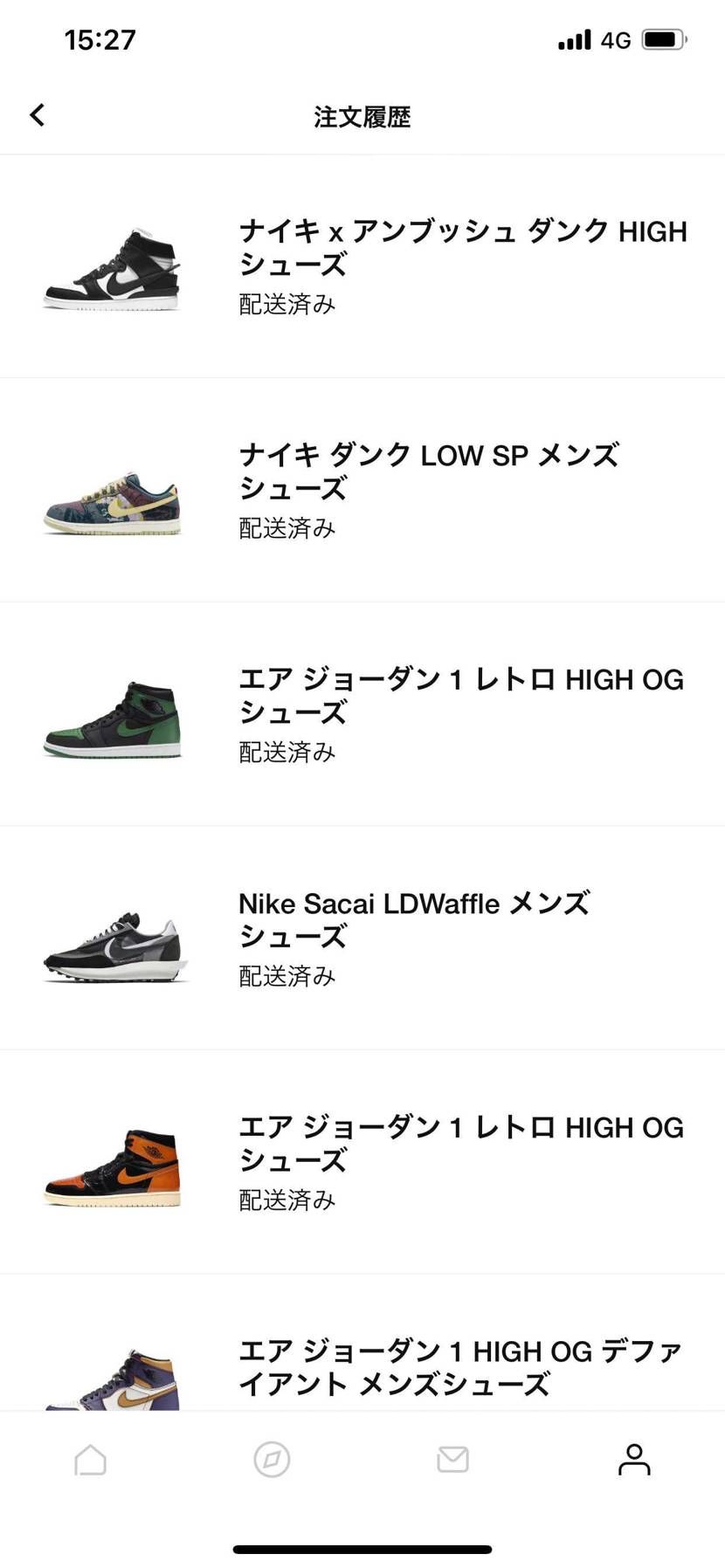This screenshot has height=1568, width=725.
Task: Tap the back chevron to return
Action: (37, 114)
